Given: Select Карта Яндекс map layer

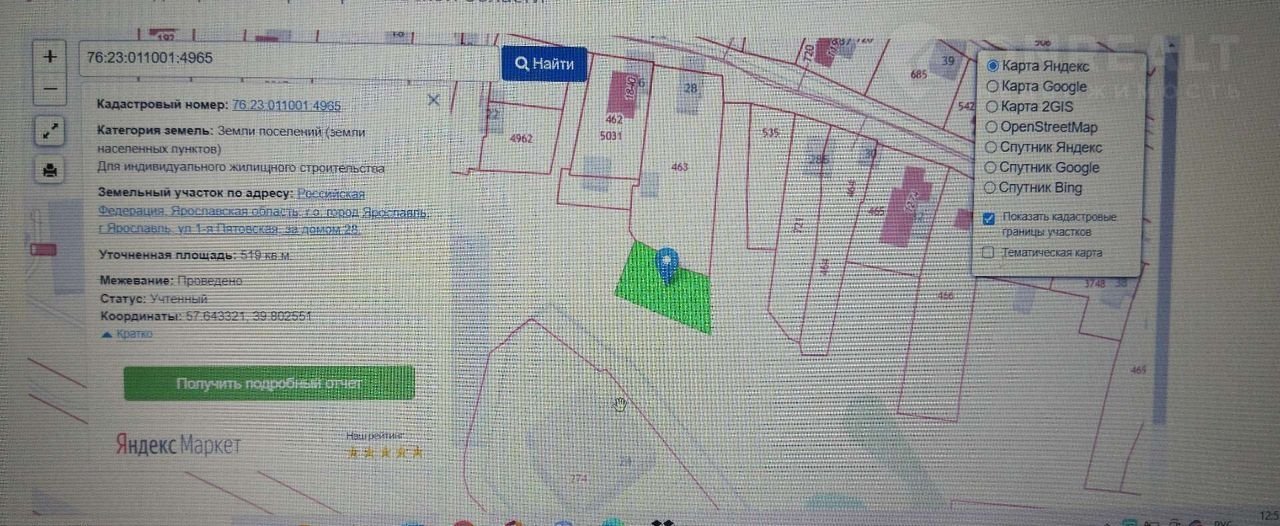Looking at the screenshot, I should pos(993,66).
